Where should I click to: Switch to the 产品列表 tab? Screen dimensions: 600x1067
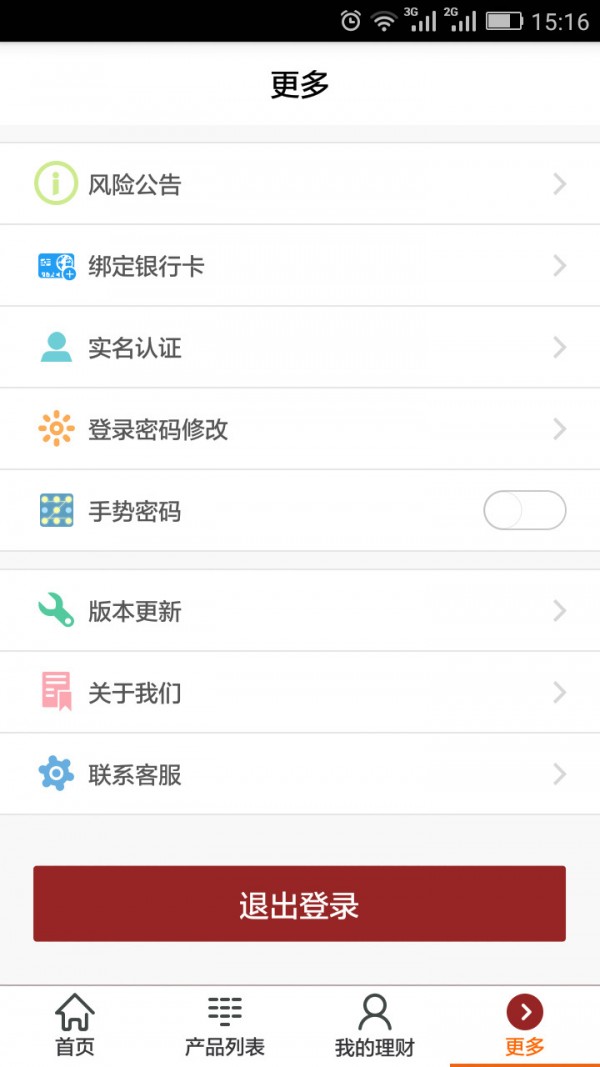point(224,1025)
